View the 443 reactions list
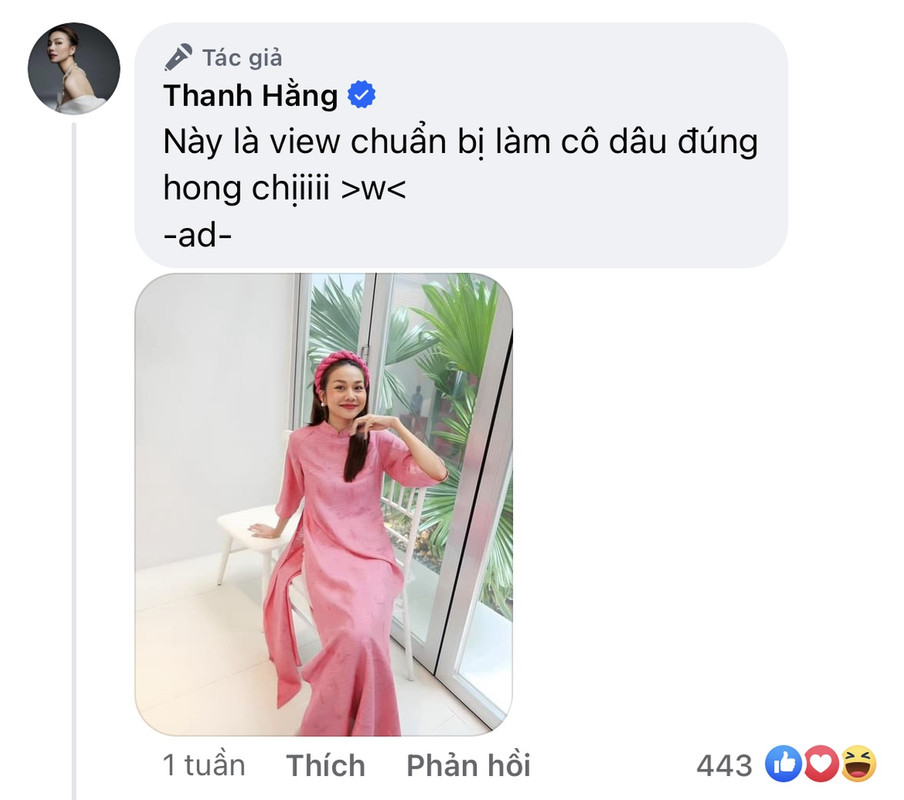 [x=786, y=766]
